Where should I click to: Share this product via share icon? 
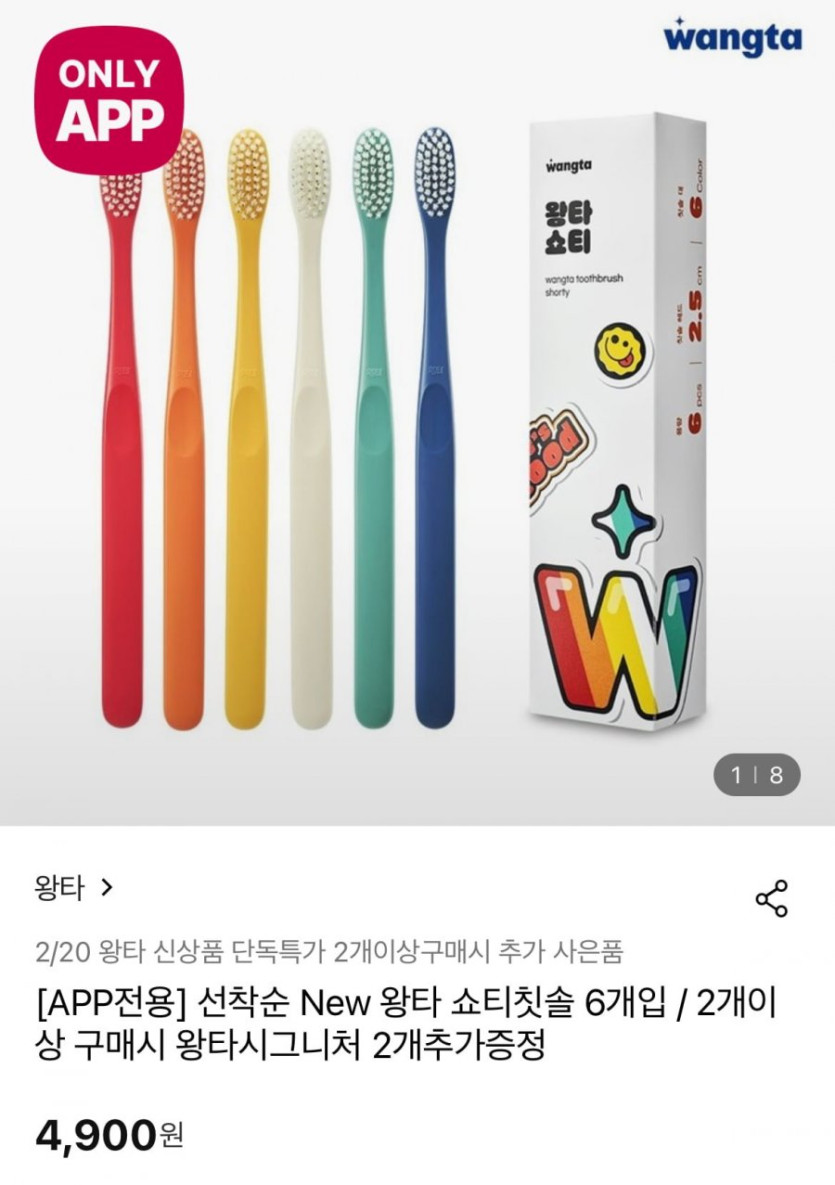click(x=771, y=898)
